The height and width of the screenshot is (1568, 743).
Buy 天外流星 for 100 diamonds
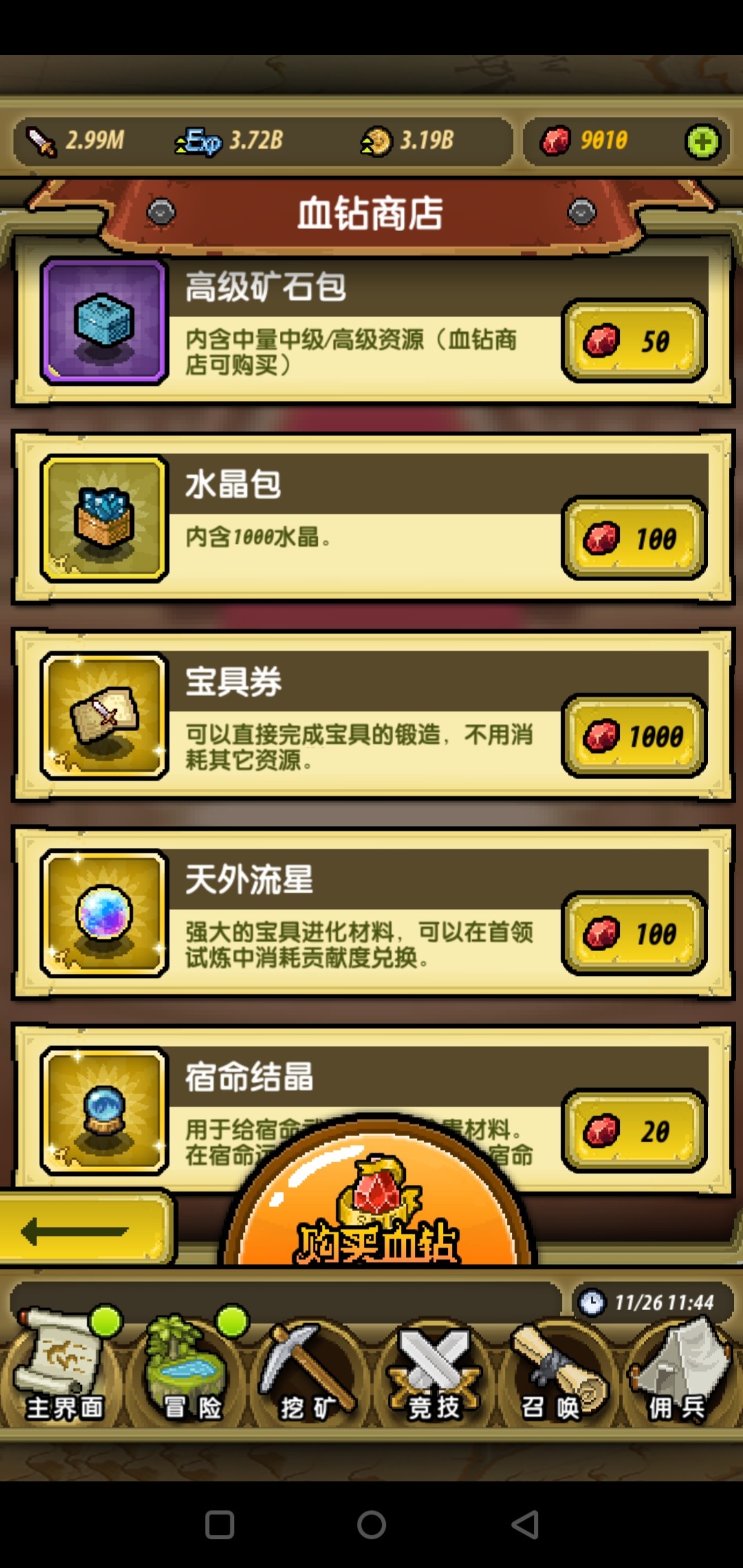coord(634,933)
